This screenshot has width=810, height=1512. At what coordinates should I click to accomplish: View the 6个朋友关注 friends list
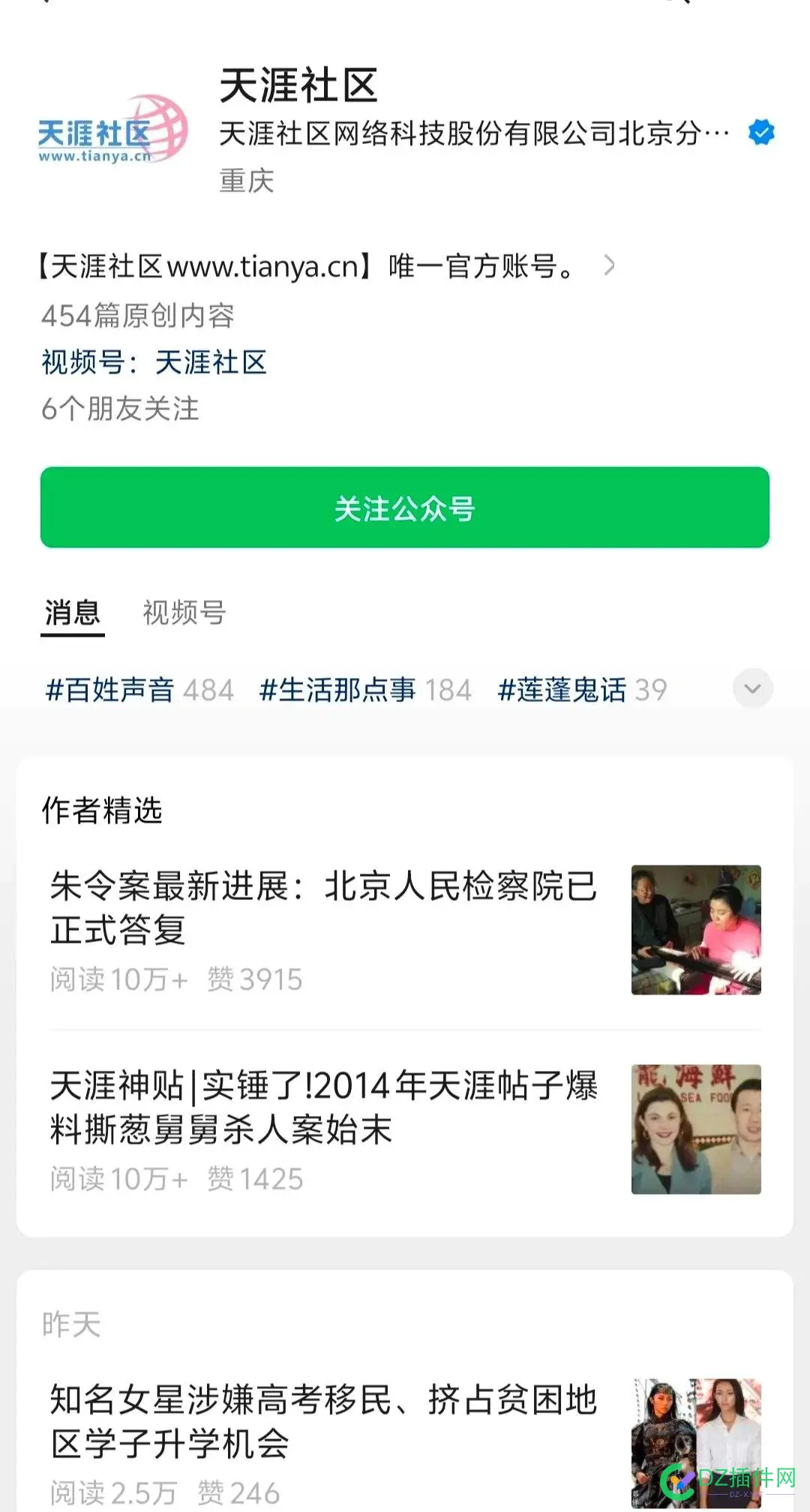120,408
